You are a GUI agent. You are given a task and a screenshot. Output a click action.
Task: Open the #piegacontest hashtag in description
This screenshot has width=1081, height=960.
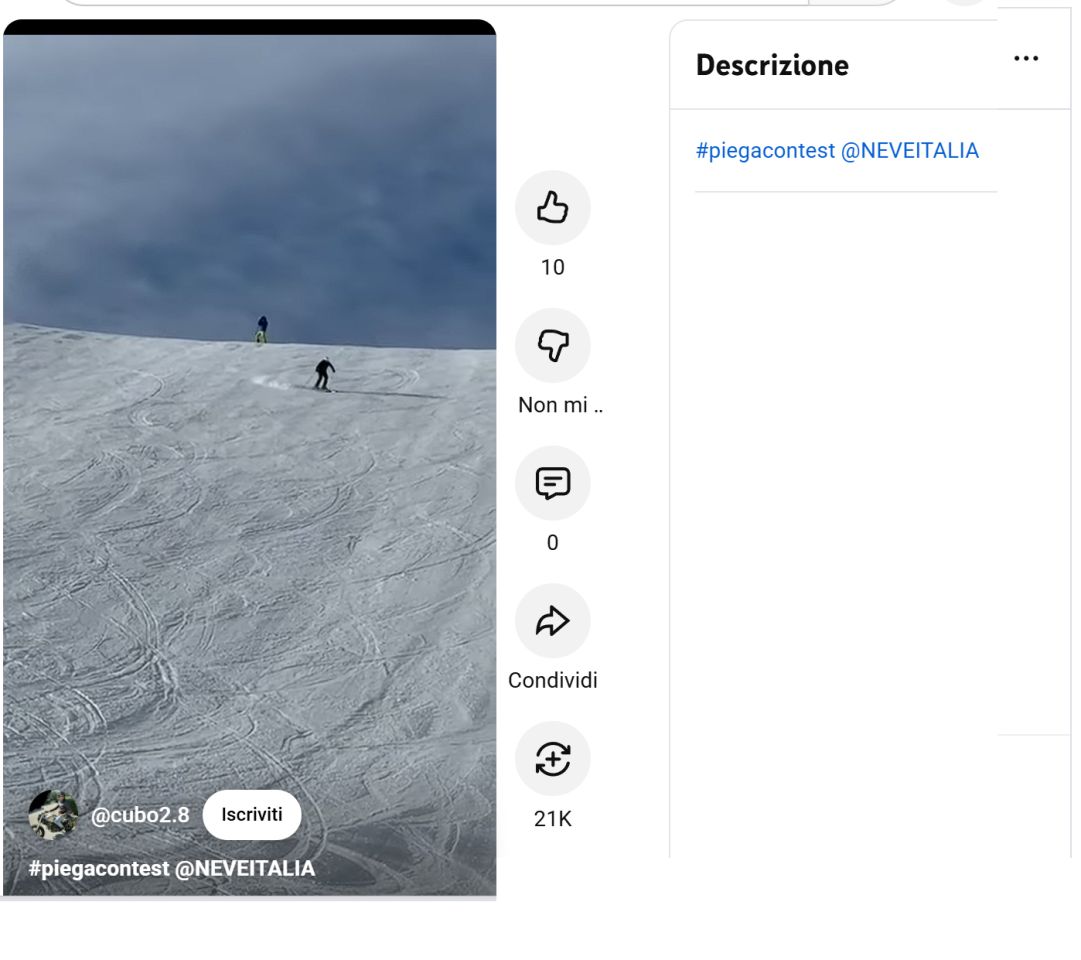click(x=764, y=151)
